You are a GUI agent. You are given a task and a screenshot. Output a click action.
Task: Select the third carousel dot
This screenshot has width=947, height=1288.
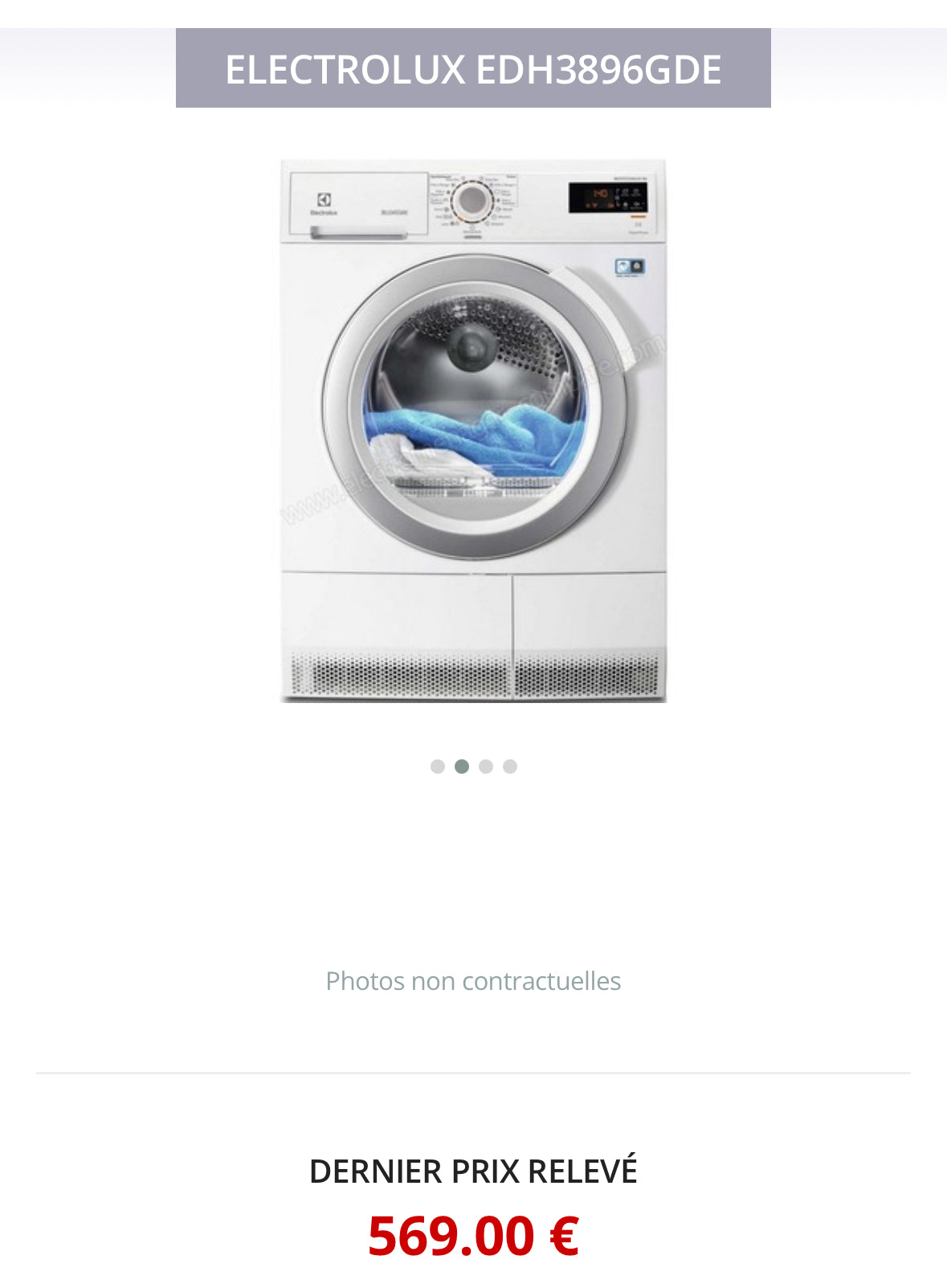click(x=485, y=767)
